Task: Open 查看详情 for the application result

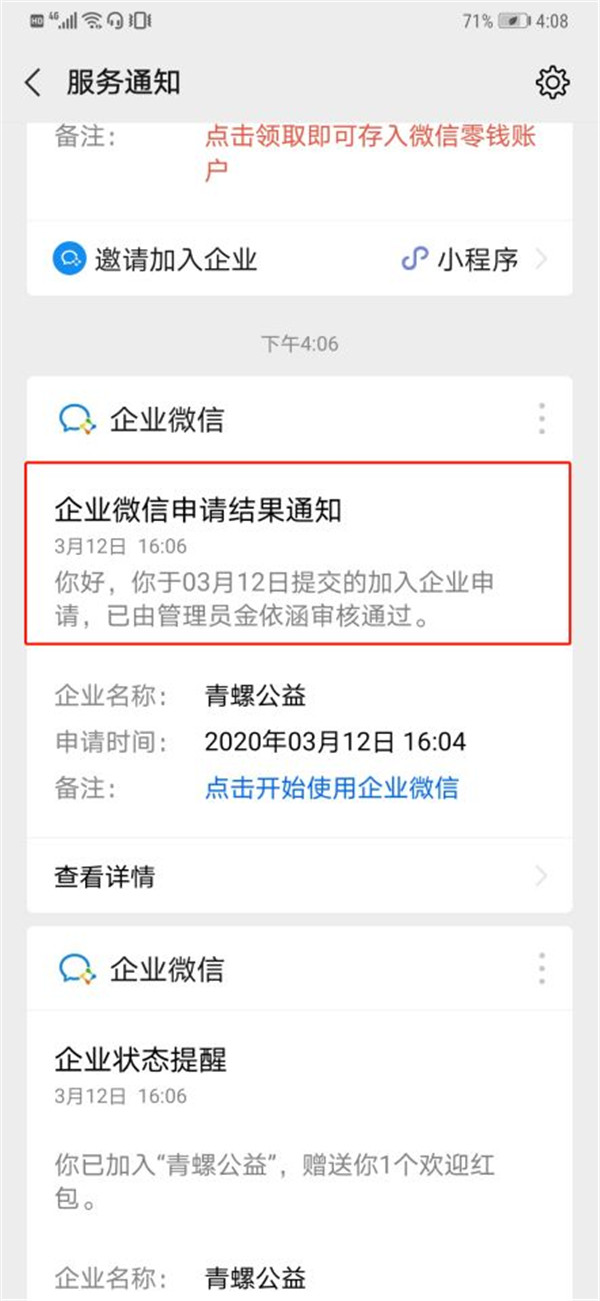Action: pos(299,877)
